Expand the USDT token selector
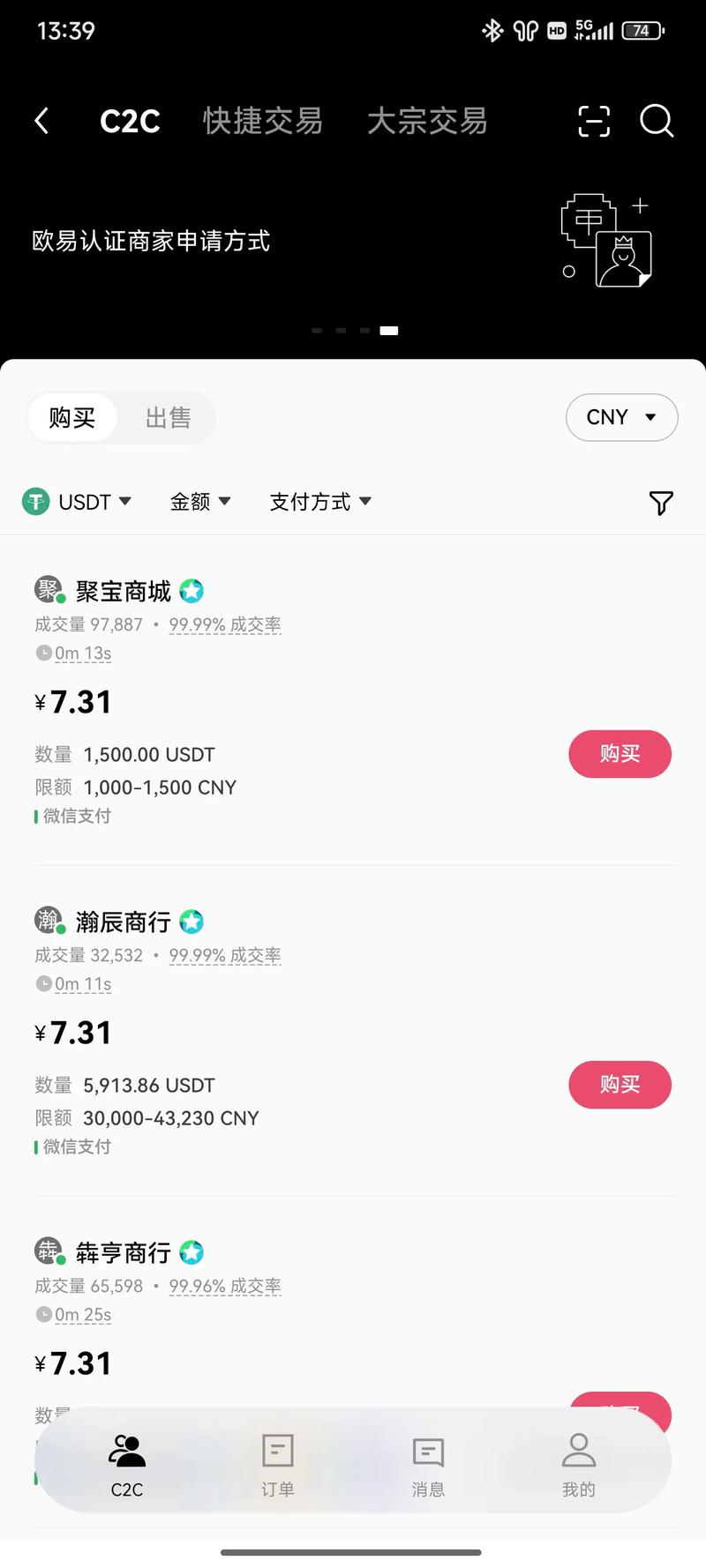Screen dimensions: 706x1568 (x=78, y=501)
